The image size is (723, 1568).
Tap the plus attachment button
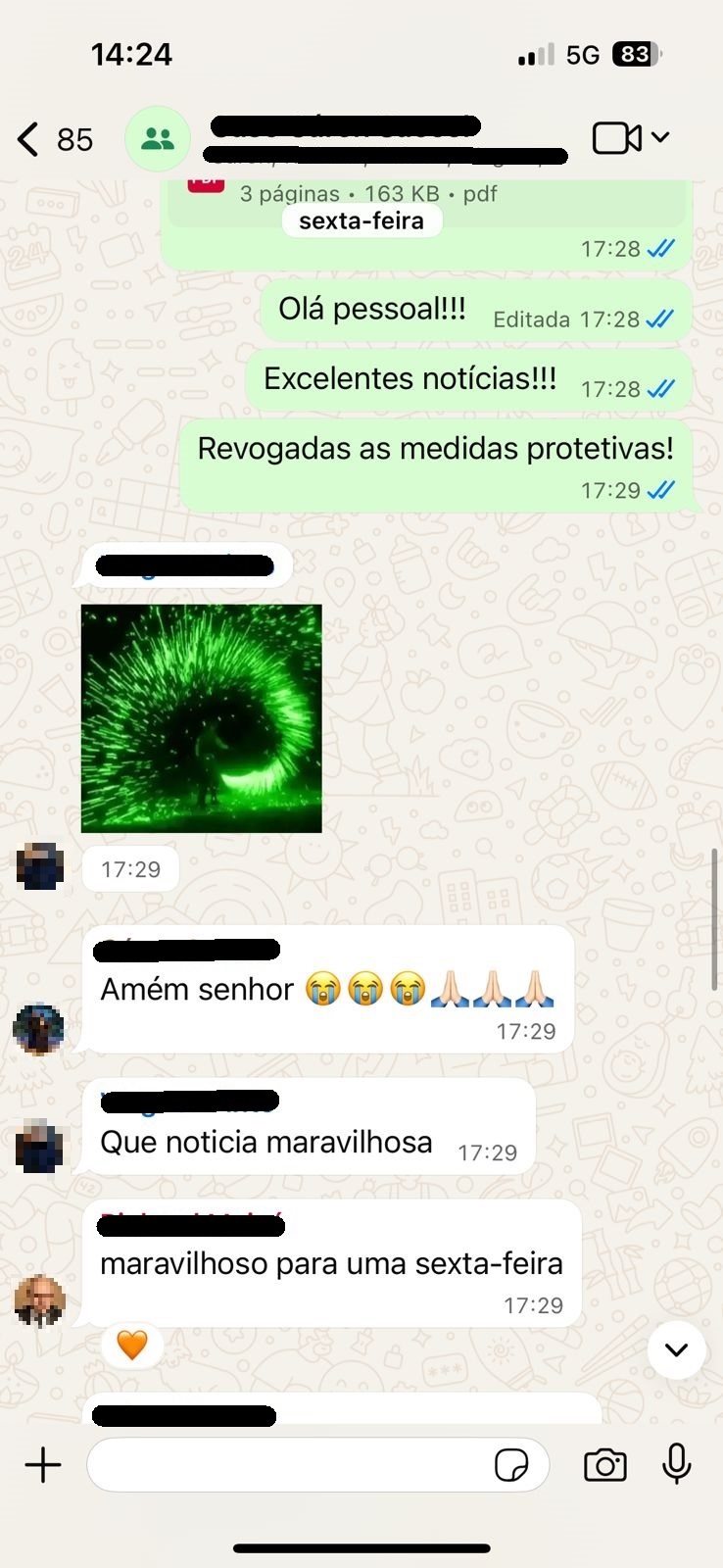43,1465
